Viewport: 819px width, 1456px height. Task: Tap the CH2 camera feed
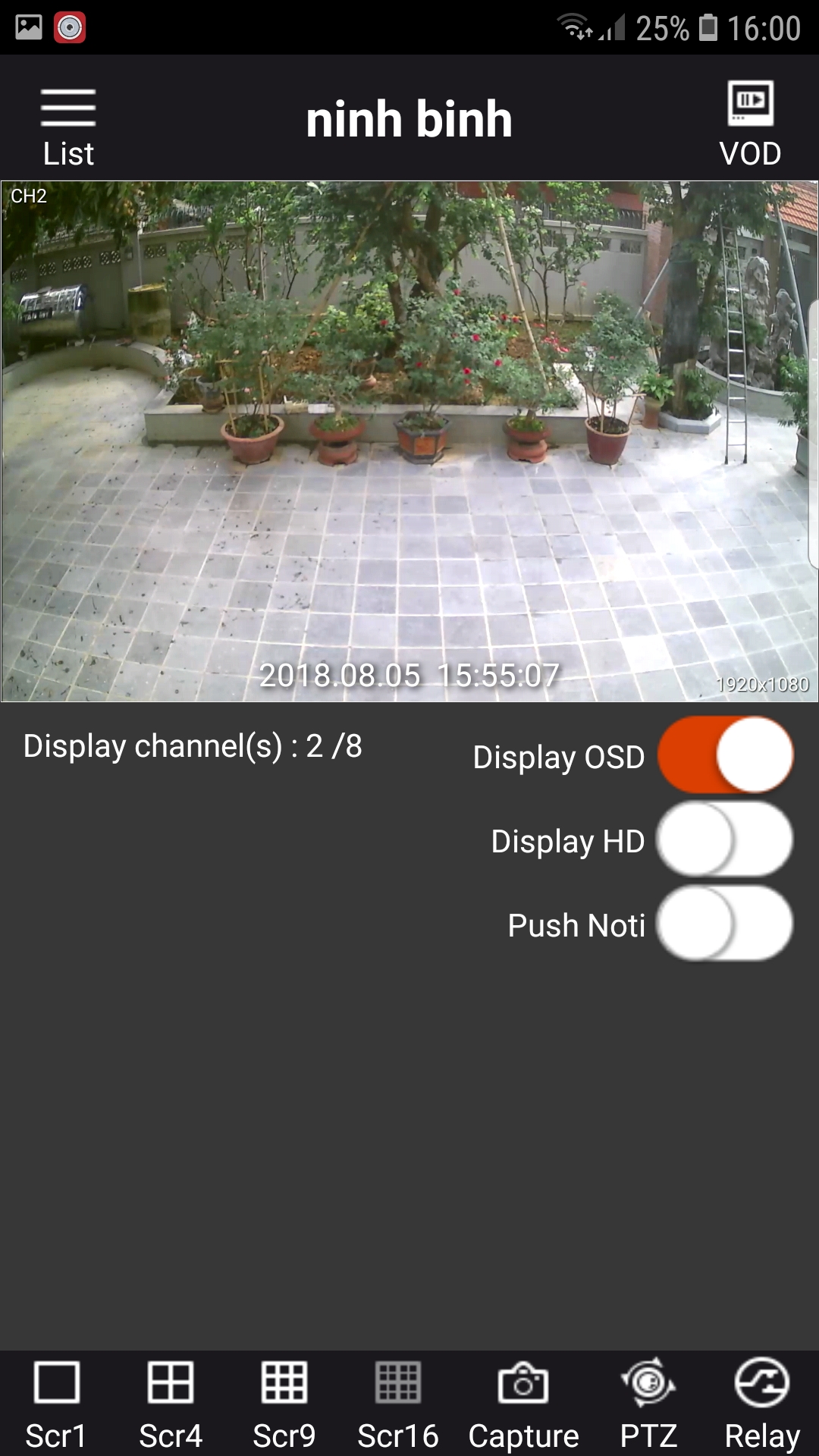[409, 441]
